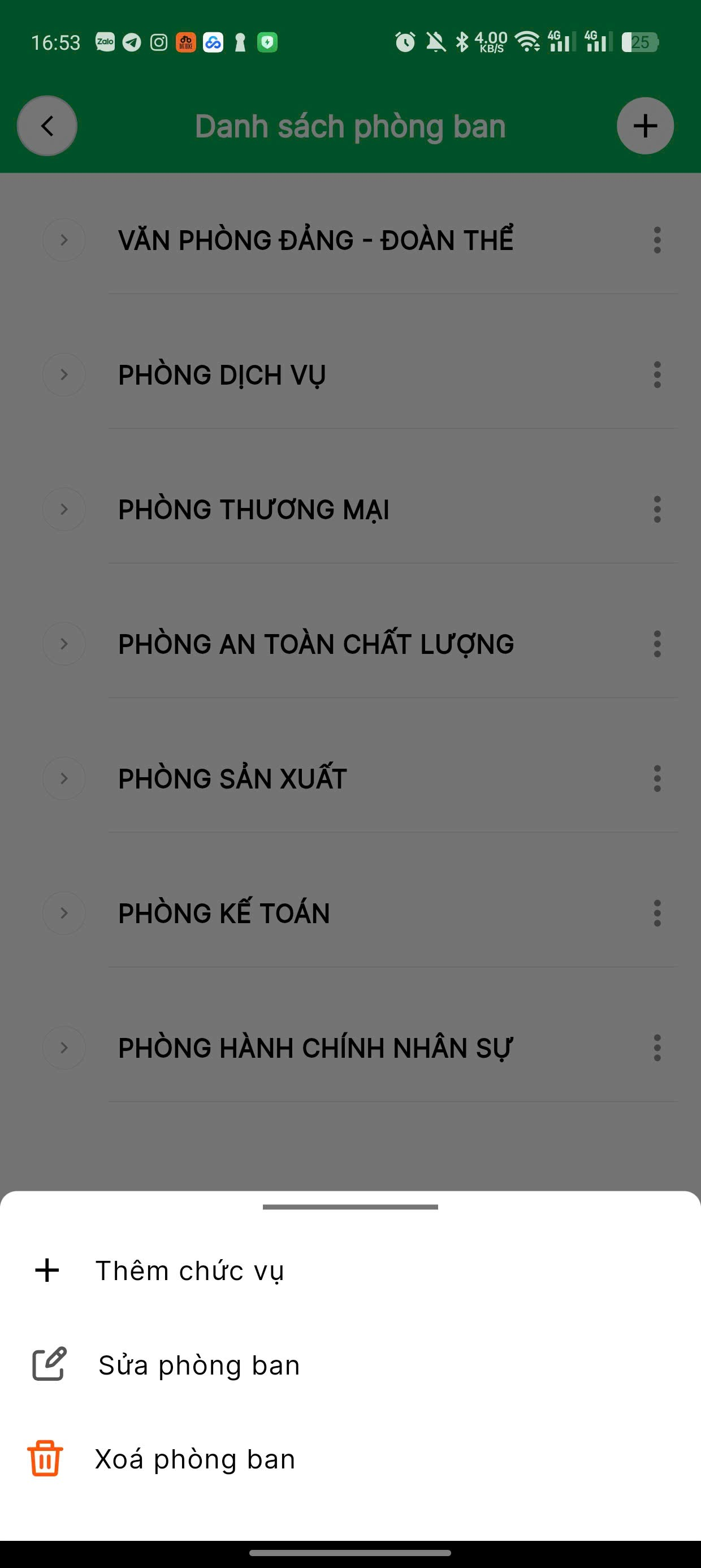Image resolution: width=701 pixels, height=1568 pixels.
Task: Choose Sửa phòng ban to edit
Action: (198, 1365)
